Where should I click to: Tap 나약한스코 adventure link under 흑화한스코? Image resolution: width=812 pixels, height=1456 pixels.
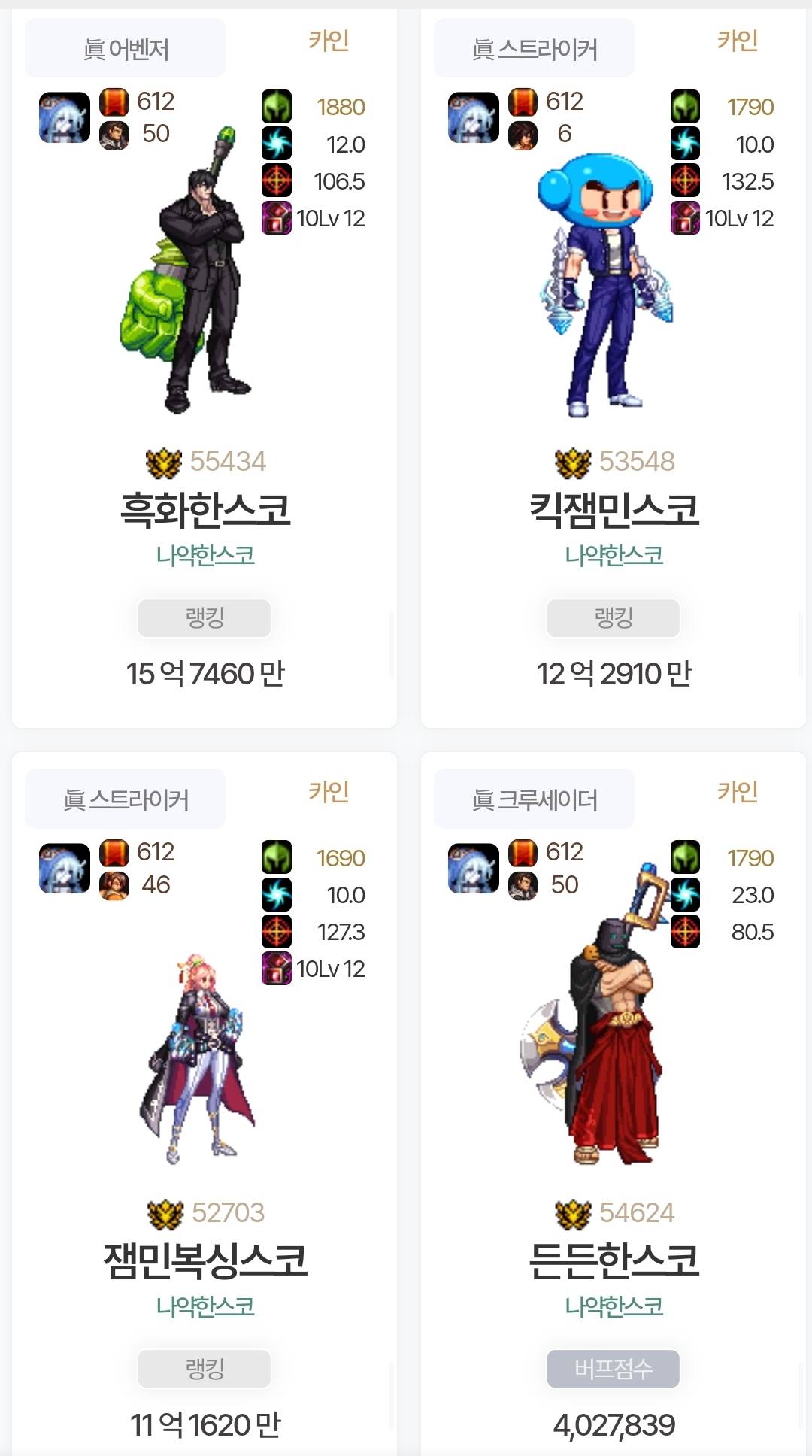[x=205, y=556]
